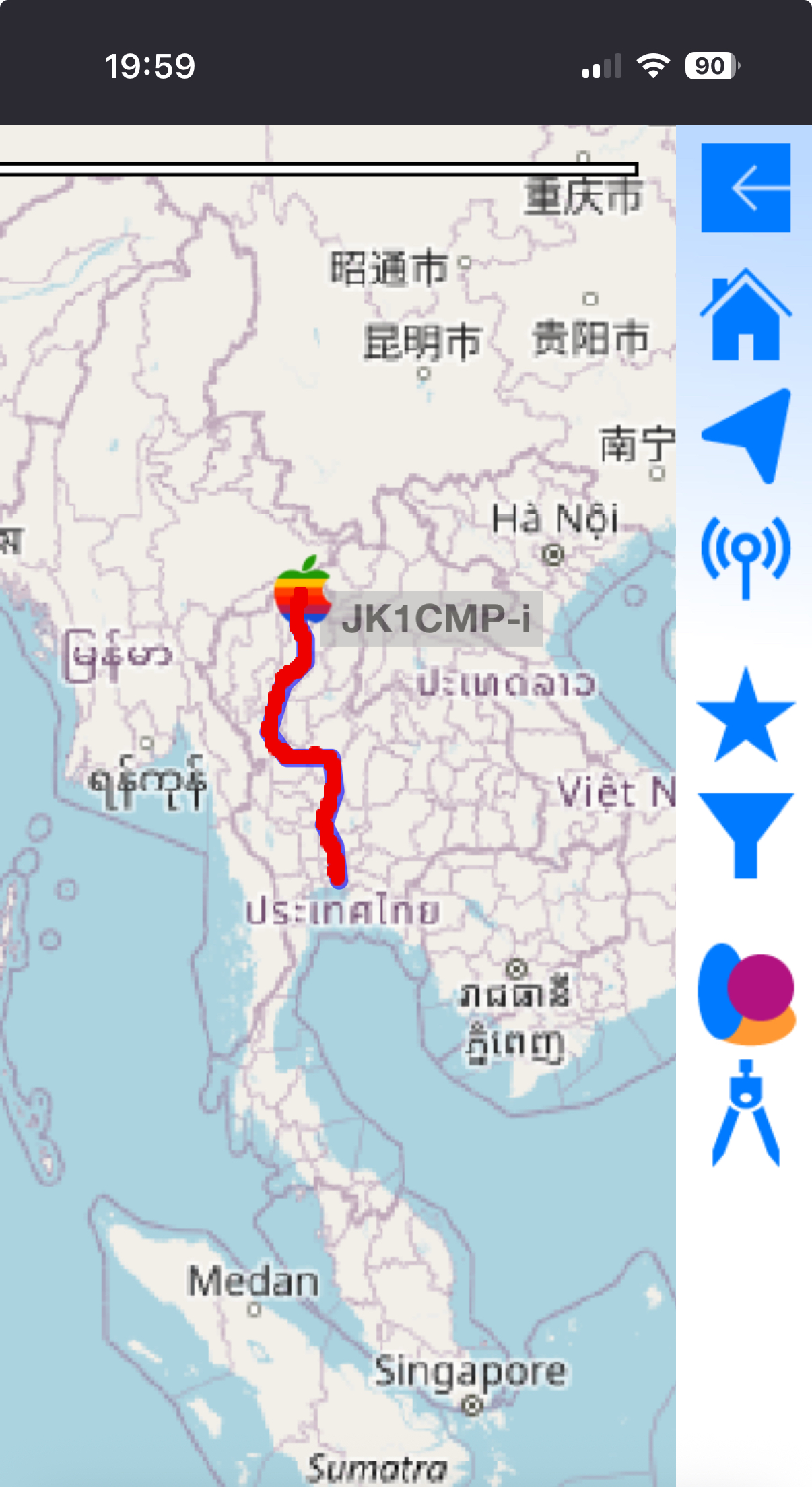812x1487 pixels.
Task: Open the filter funnel icon
Action: pos(745,834)
